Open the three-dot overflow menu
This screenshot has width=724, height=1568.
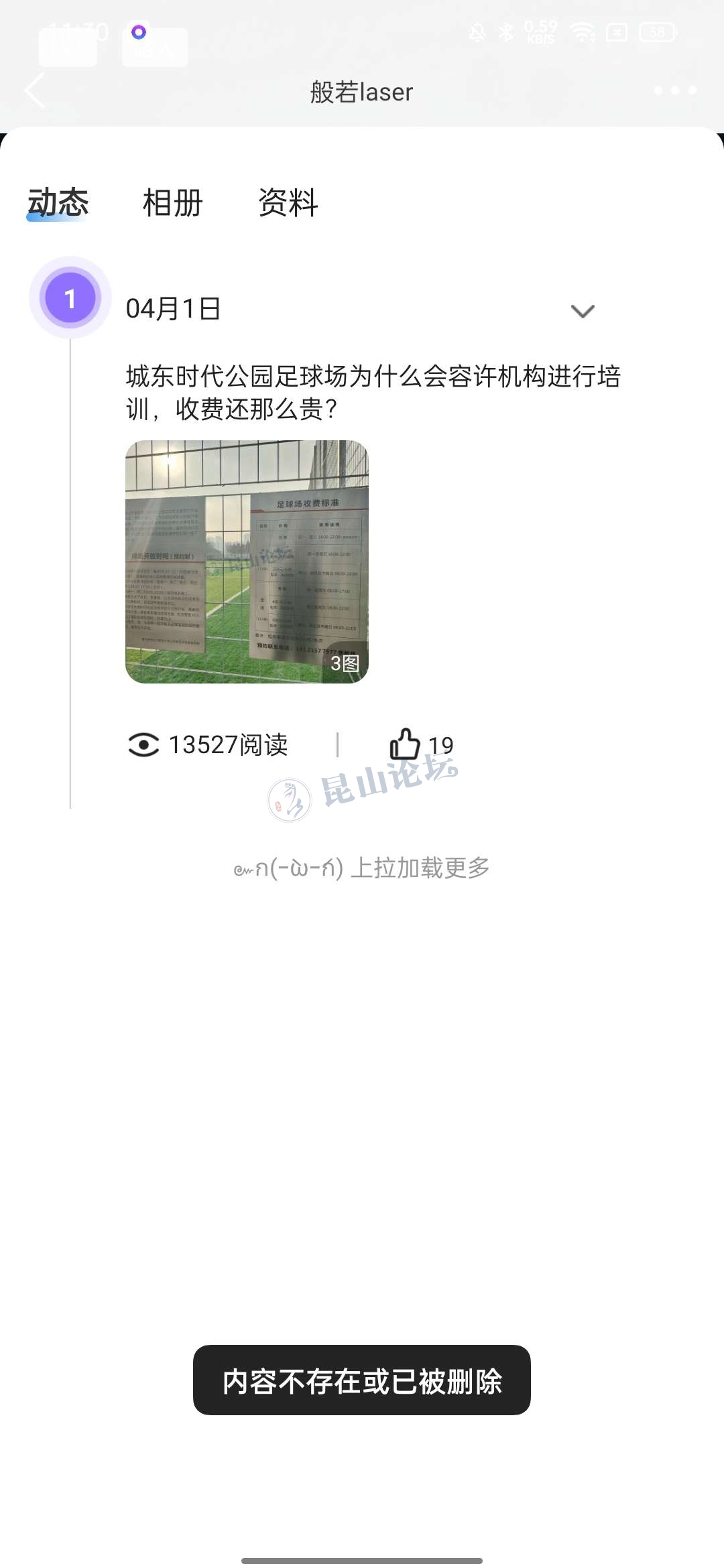[674, 90]
